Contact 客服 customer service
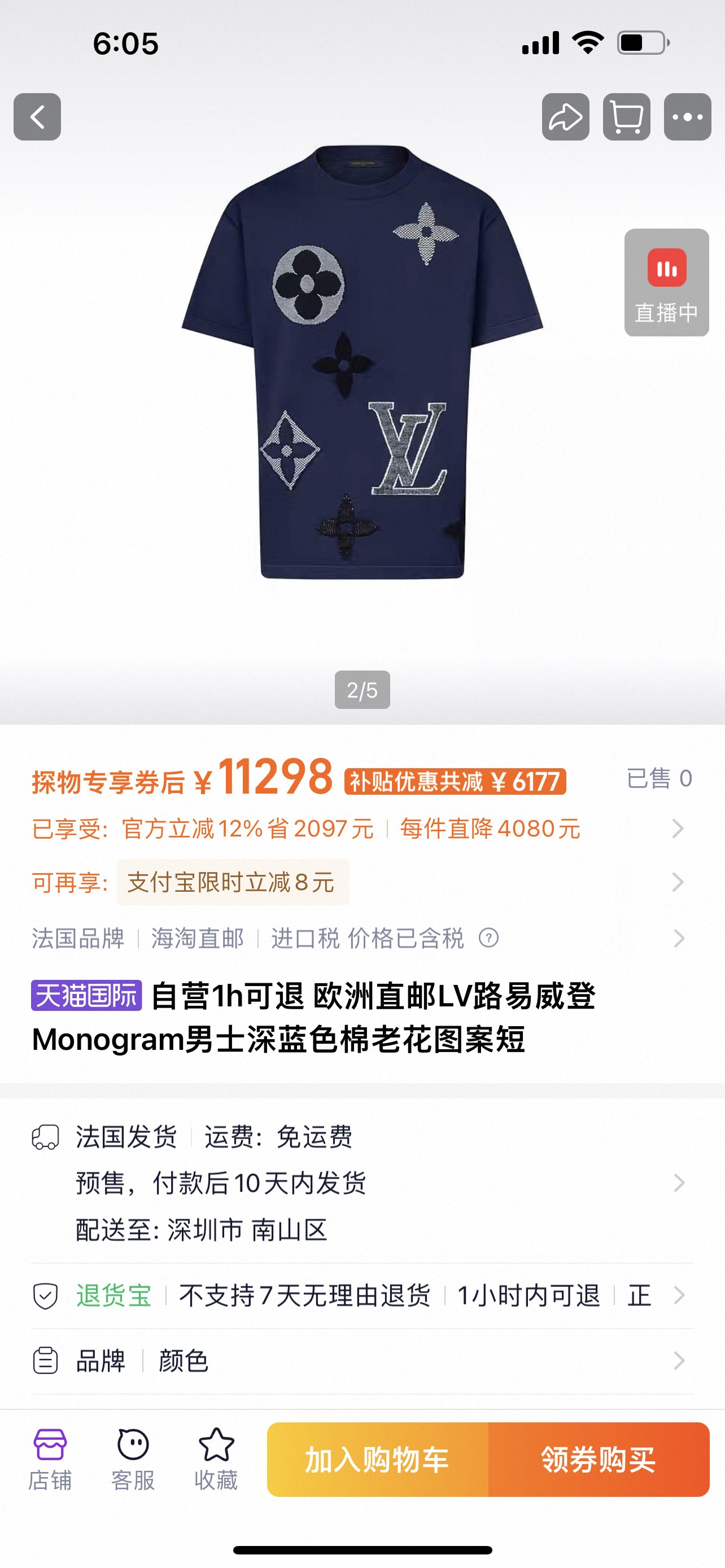This screenshot has height=1568, width=725. (x=133, y=1459)
